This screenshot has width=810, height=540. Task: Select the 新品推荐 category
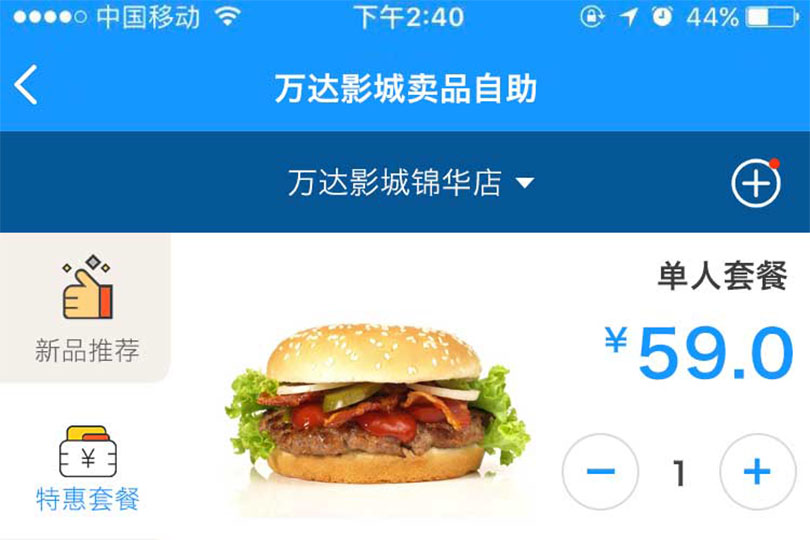coord(86,310)
